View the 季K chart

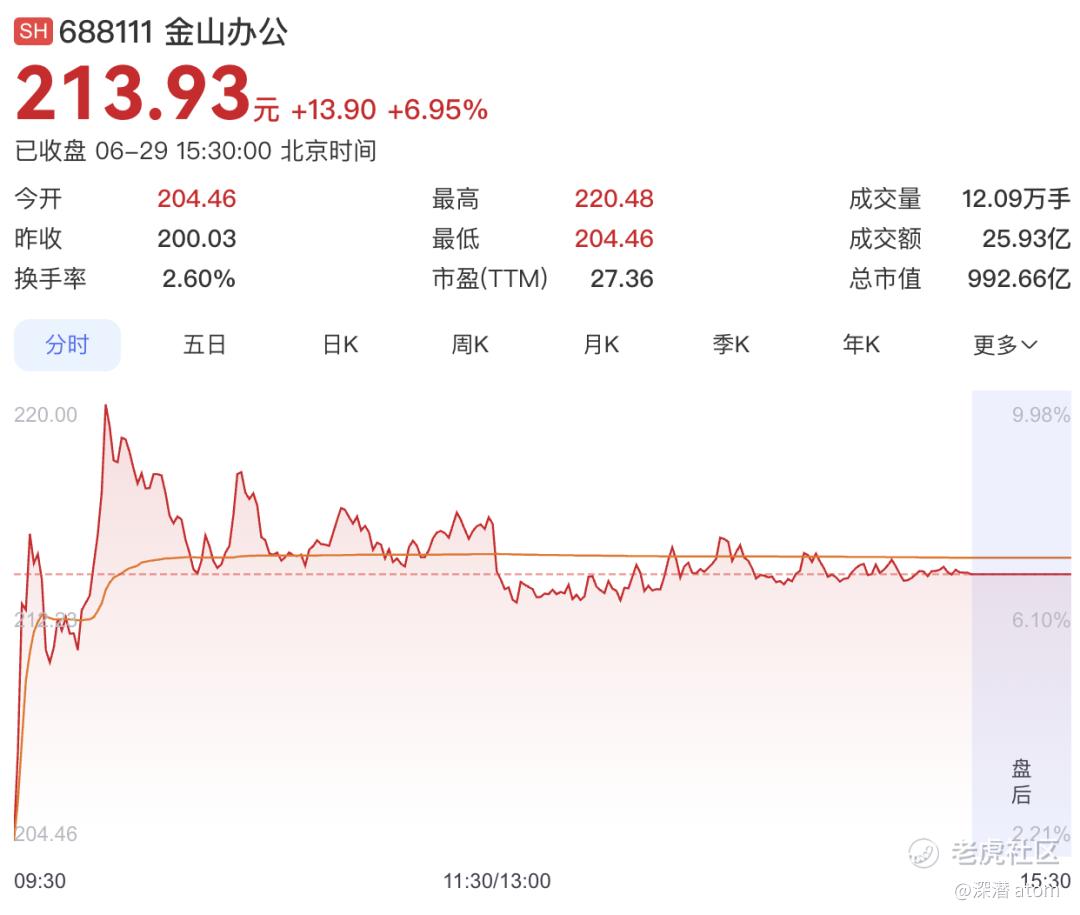[x=731, y=345]
